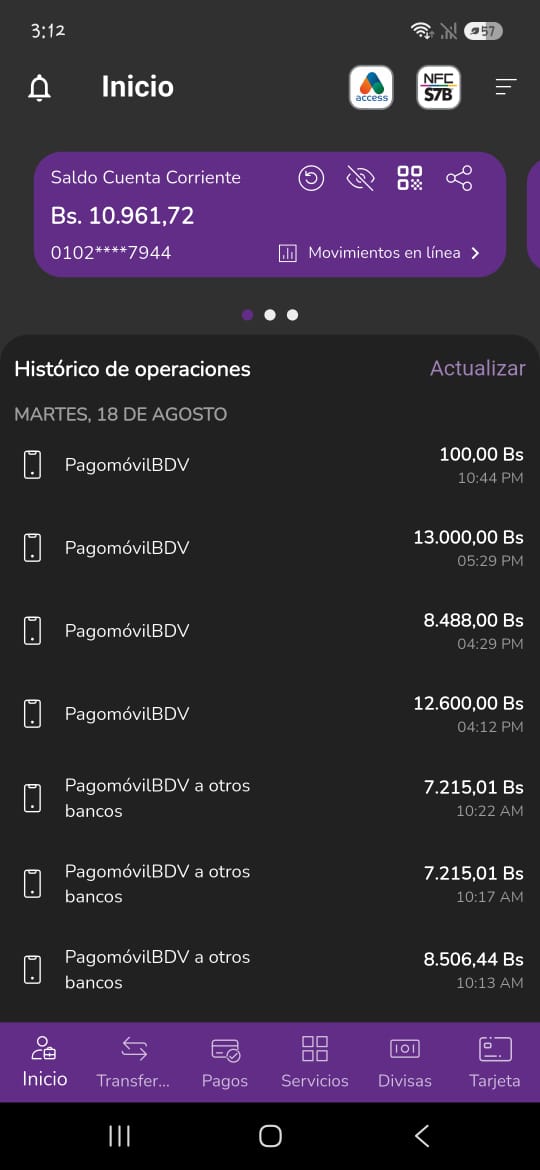Open the hamburger menu

(x=506, y=87)
